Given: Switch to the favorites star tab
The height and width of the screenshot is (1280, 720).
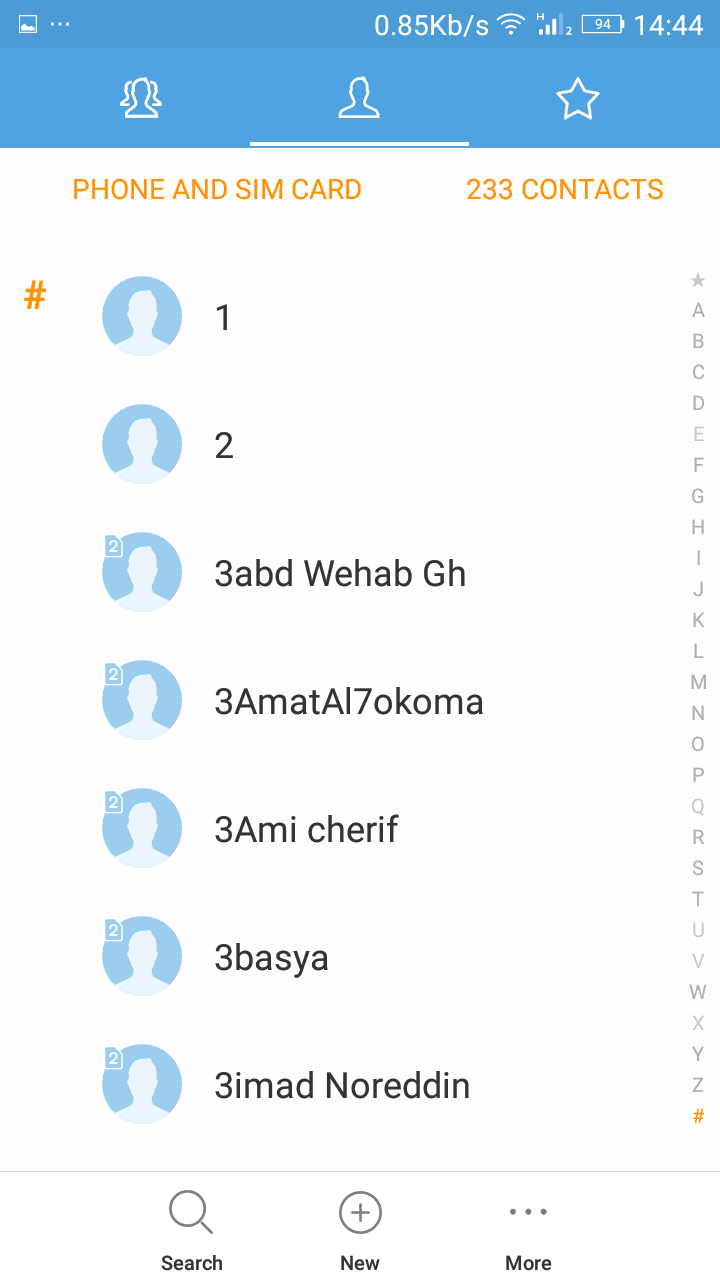Looking at the screenshot, I should point(577,98).
